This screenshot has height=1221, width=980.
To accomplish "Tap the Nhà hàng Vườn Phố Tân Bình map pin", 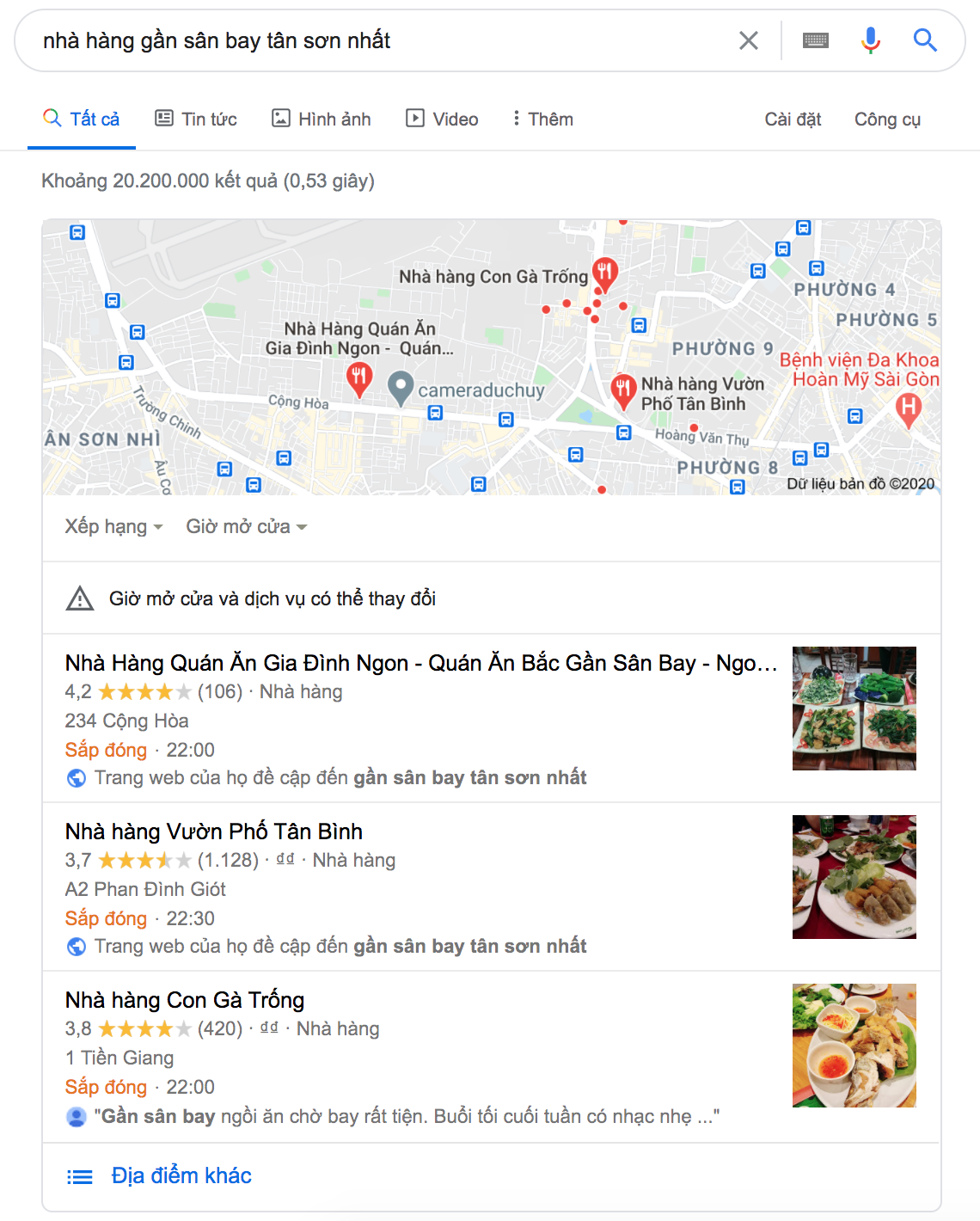I will pos(622,389).
